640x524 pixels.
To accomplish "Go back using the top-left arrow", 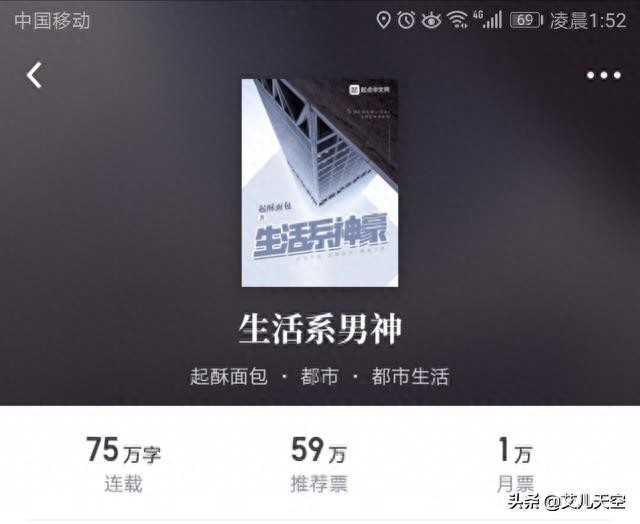I will 35,75.
